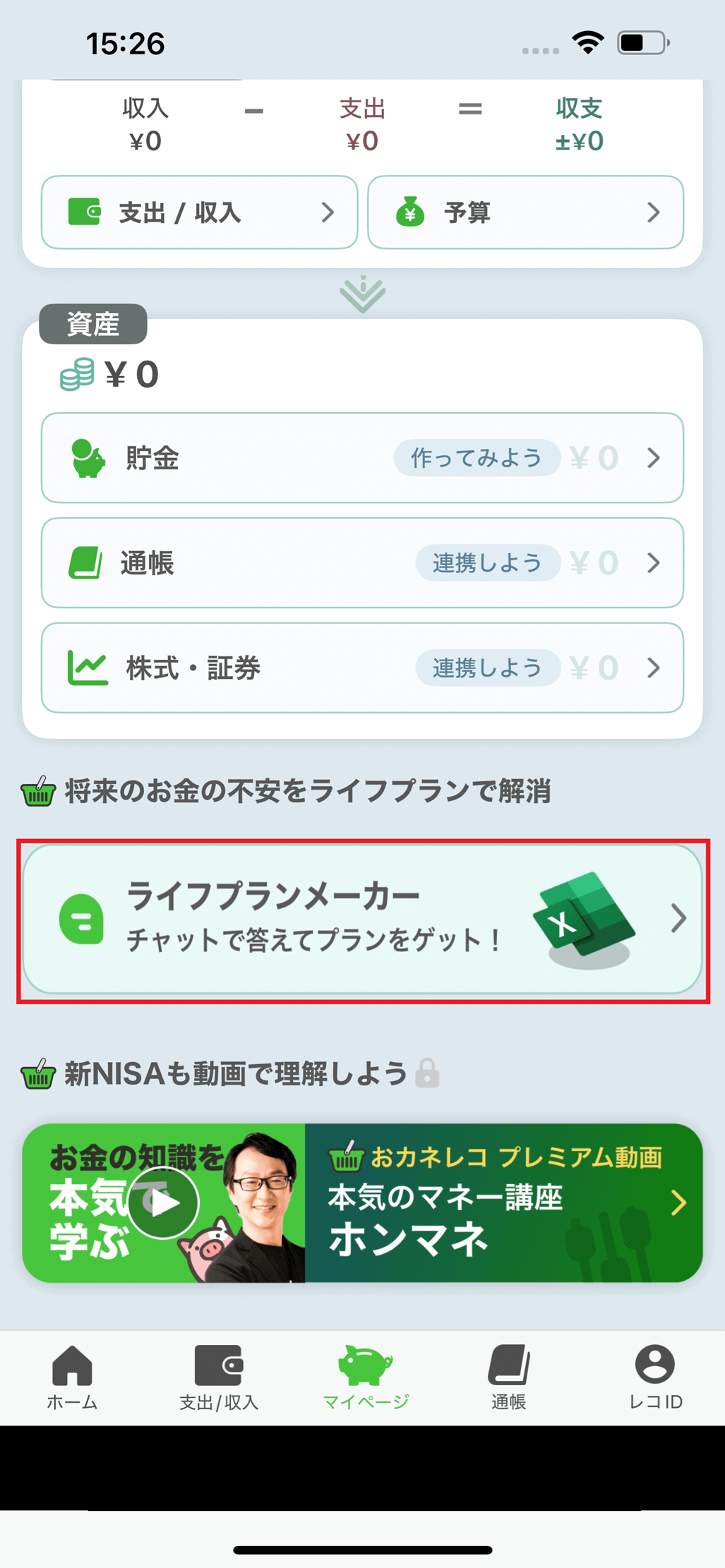Open the 支出 / 収入 button
Viewport: 725px width, 1568px height.
click(x=199, y=212)
